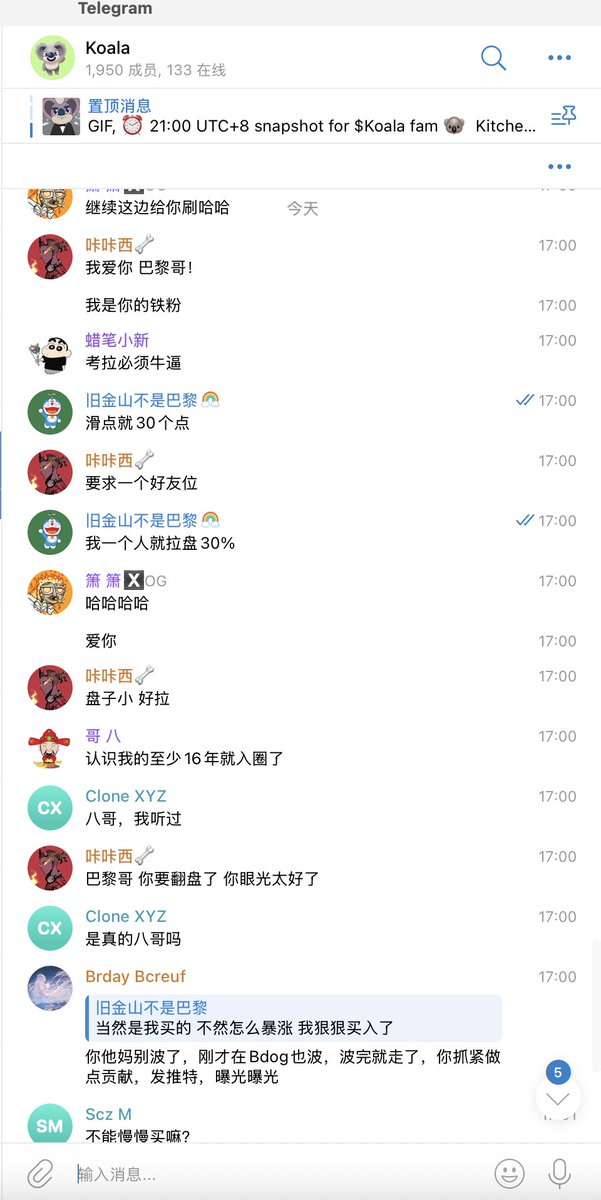
Task: Attach a file with the paperclip
Action: [x=40, y=1173]
